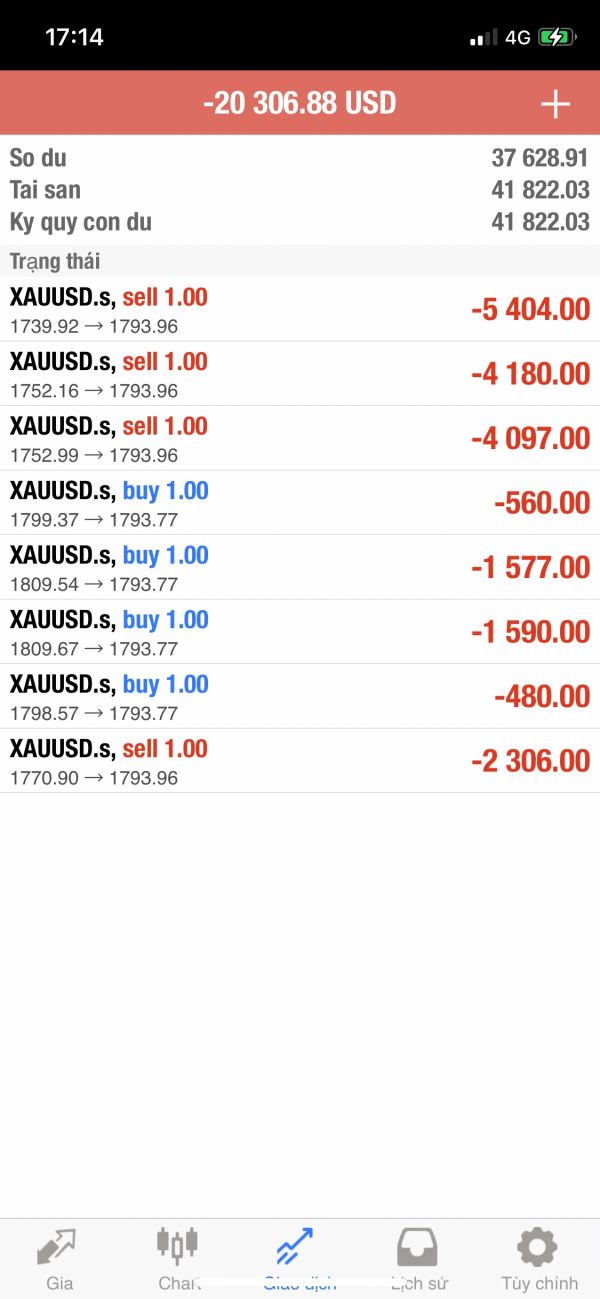This screenshot has width=600, height=1299.
Task: Open the Chart tab
Action: (x=178, y=1257)
